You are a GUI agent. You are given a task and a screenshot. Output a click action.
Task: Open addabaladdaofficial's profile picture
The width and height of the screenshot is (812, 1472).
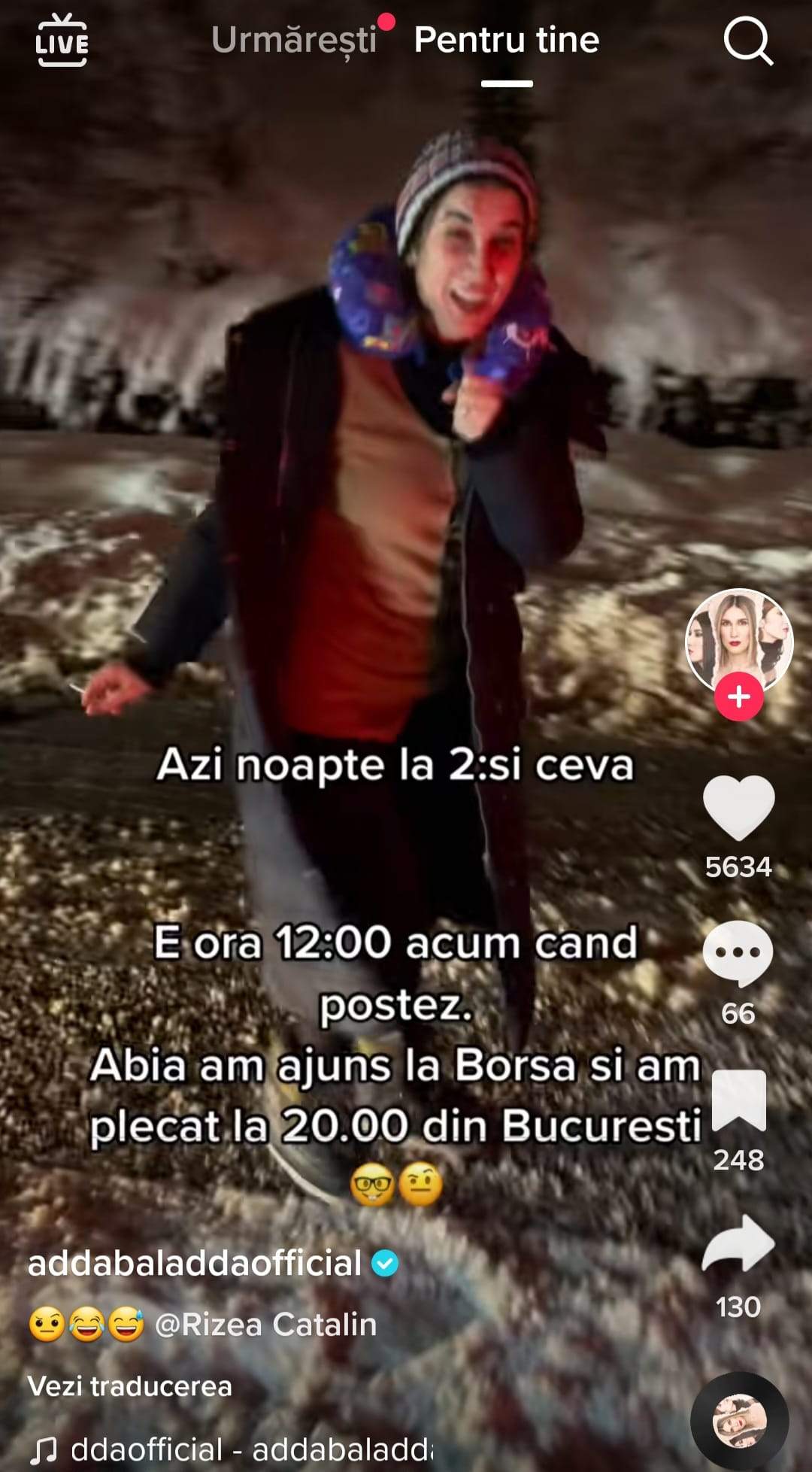(738, 640)
